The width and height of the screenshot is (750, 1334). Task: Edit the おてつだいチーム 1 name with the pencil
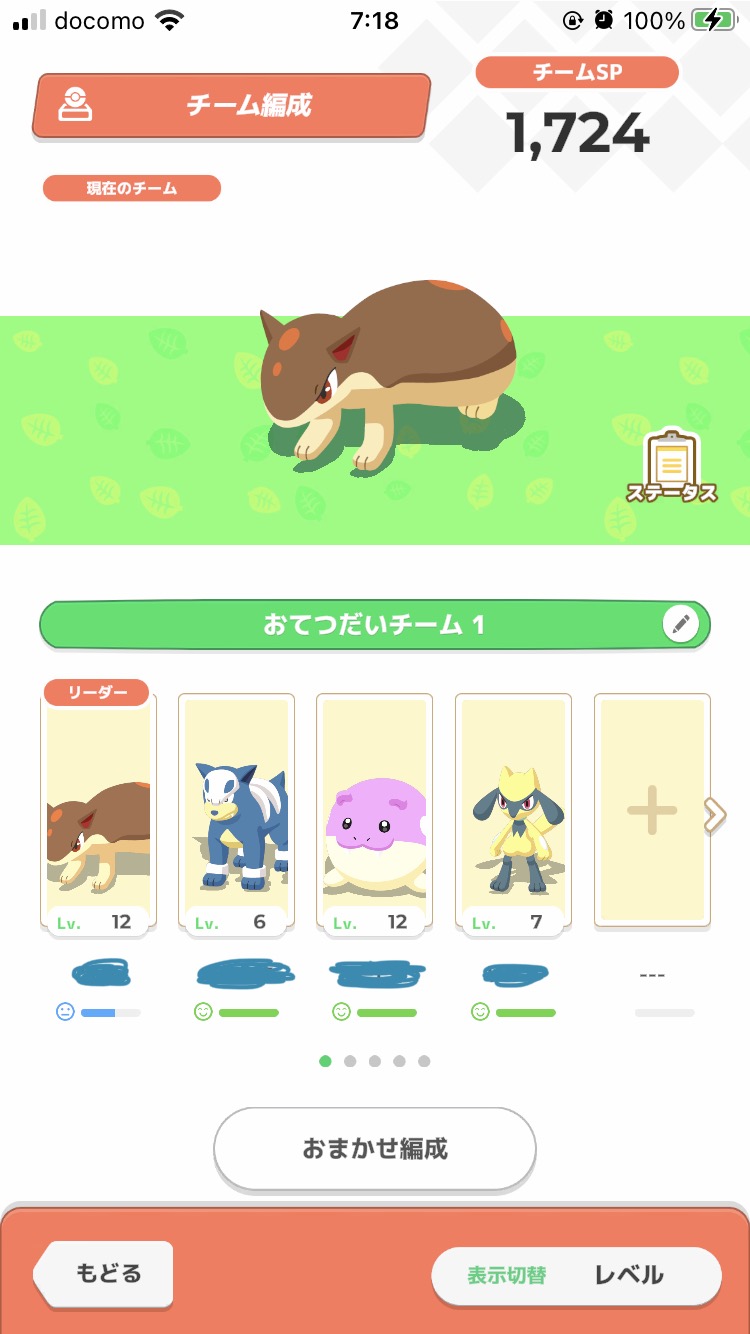(681, 626)
